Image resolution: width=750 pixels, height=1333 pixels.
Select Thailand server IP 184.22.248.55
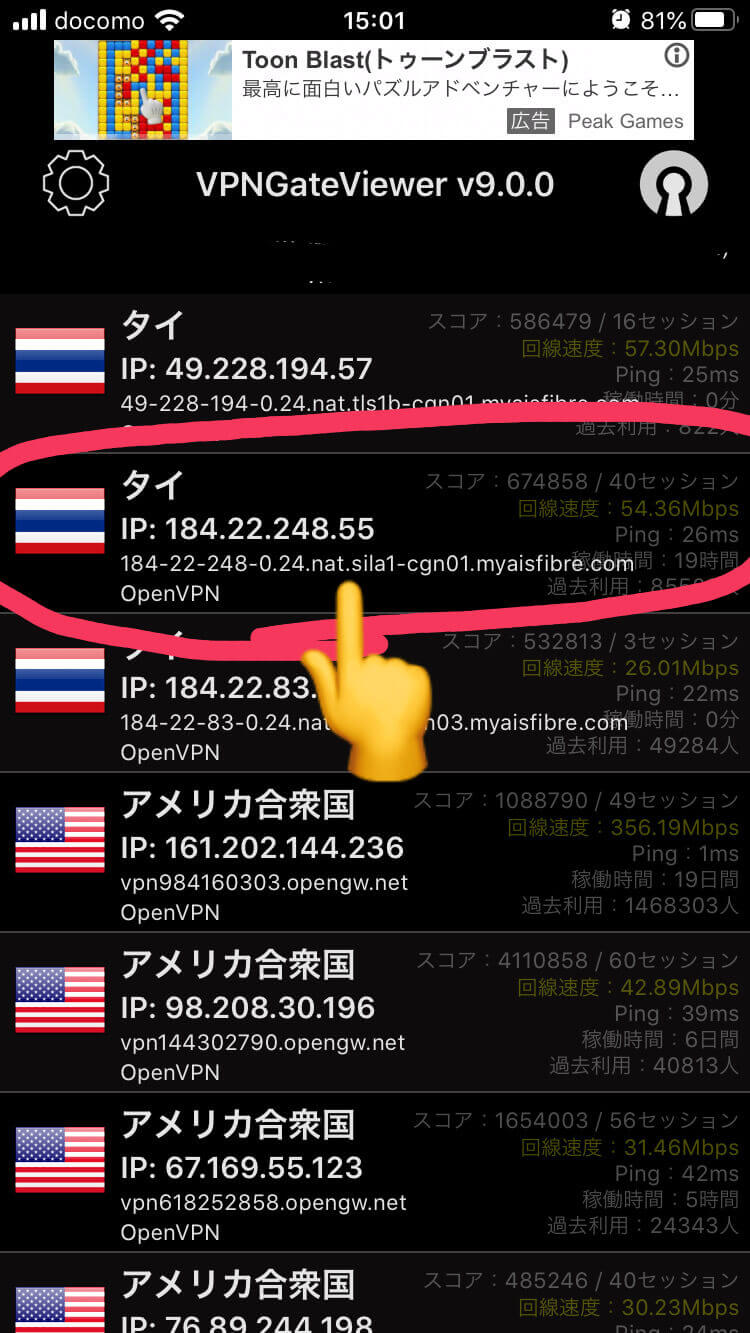pos(375,533)
